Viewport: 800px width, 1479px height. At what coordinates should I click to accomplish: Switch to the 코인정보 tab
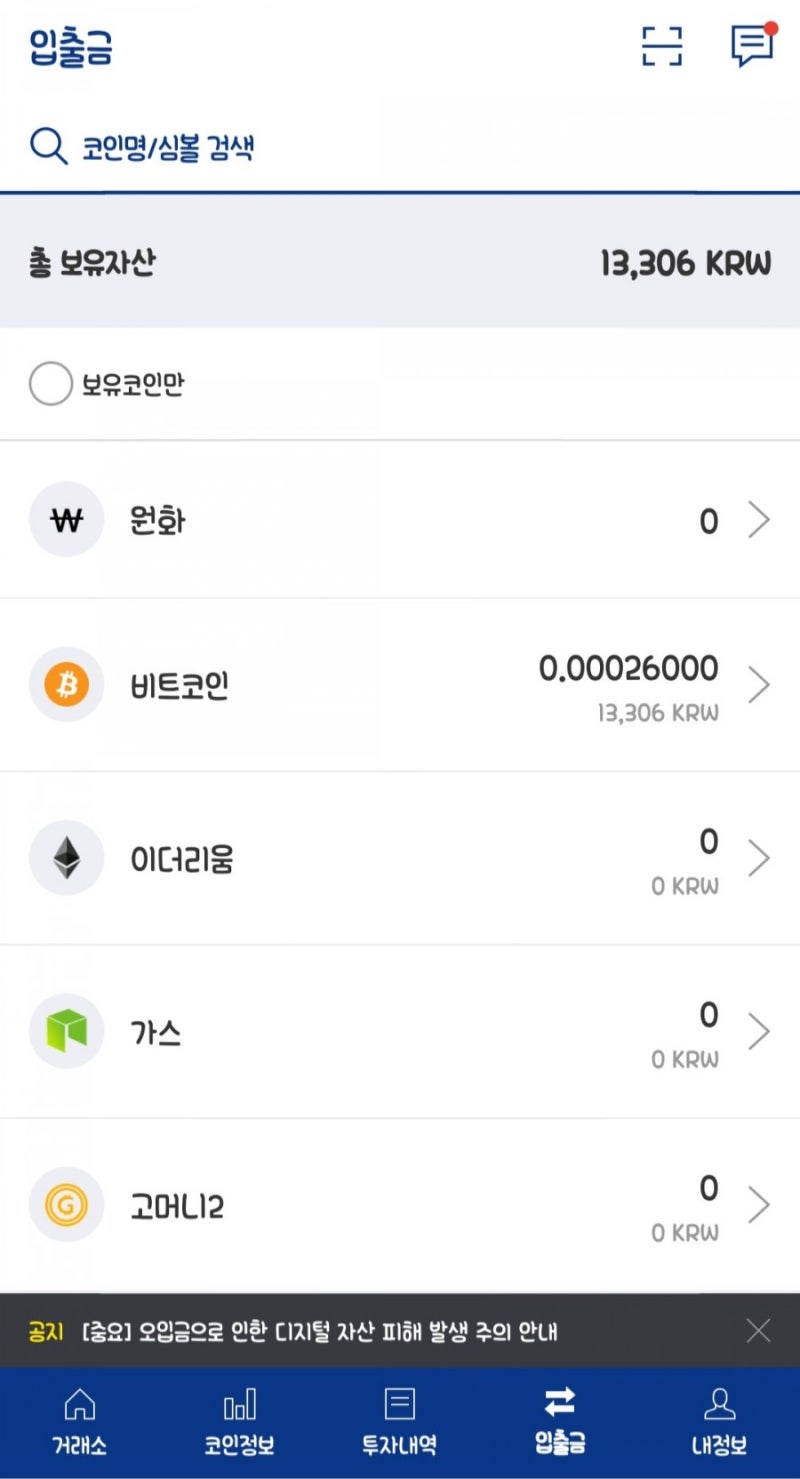(239, 1420)
